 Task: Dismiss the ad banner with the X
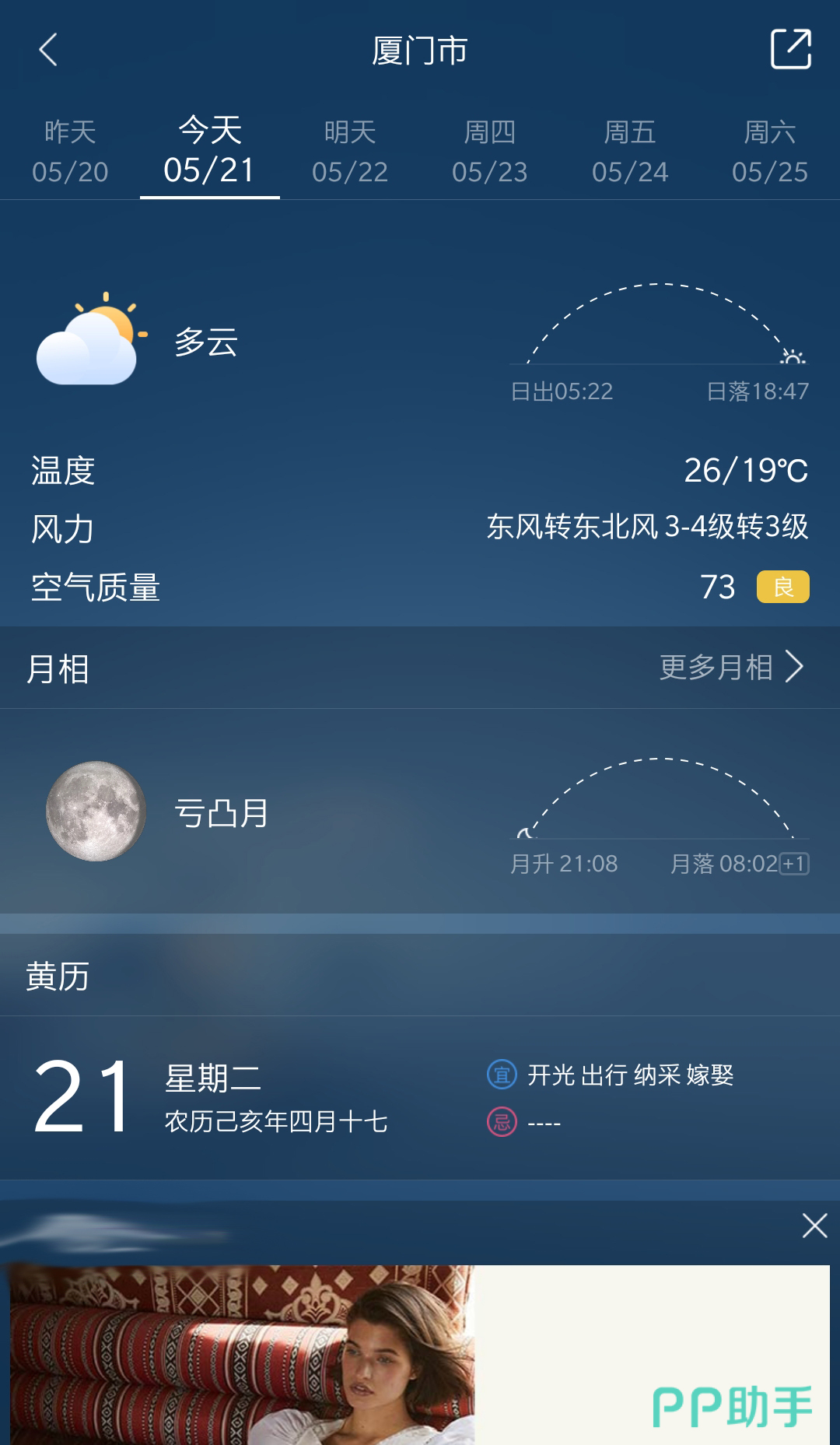(814, 1226)
